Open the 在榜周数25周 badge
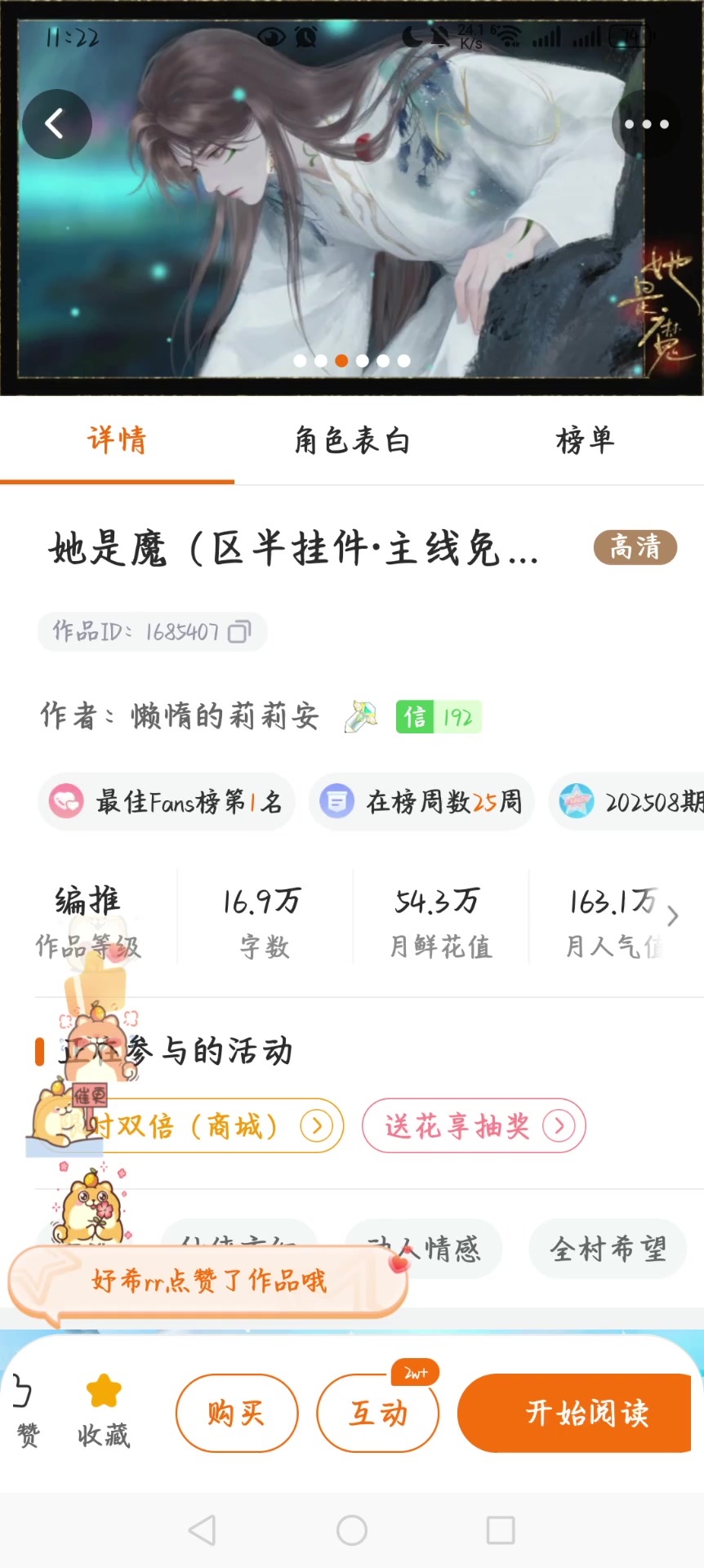The height and width of the screenshot is (1568, 704). 422,802
